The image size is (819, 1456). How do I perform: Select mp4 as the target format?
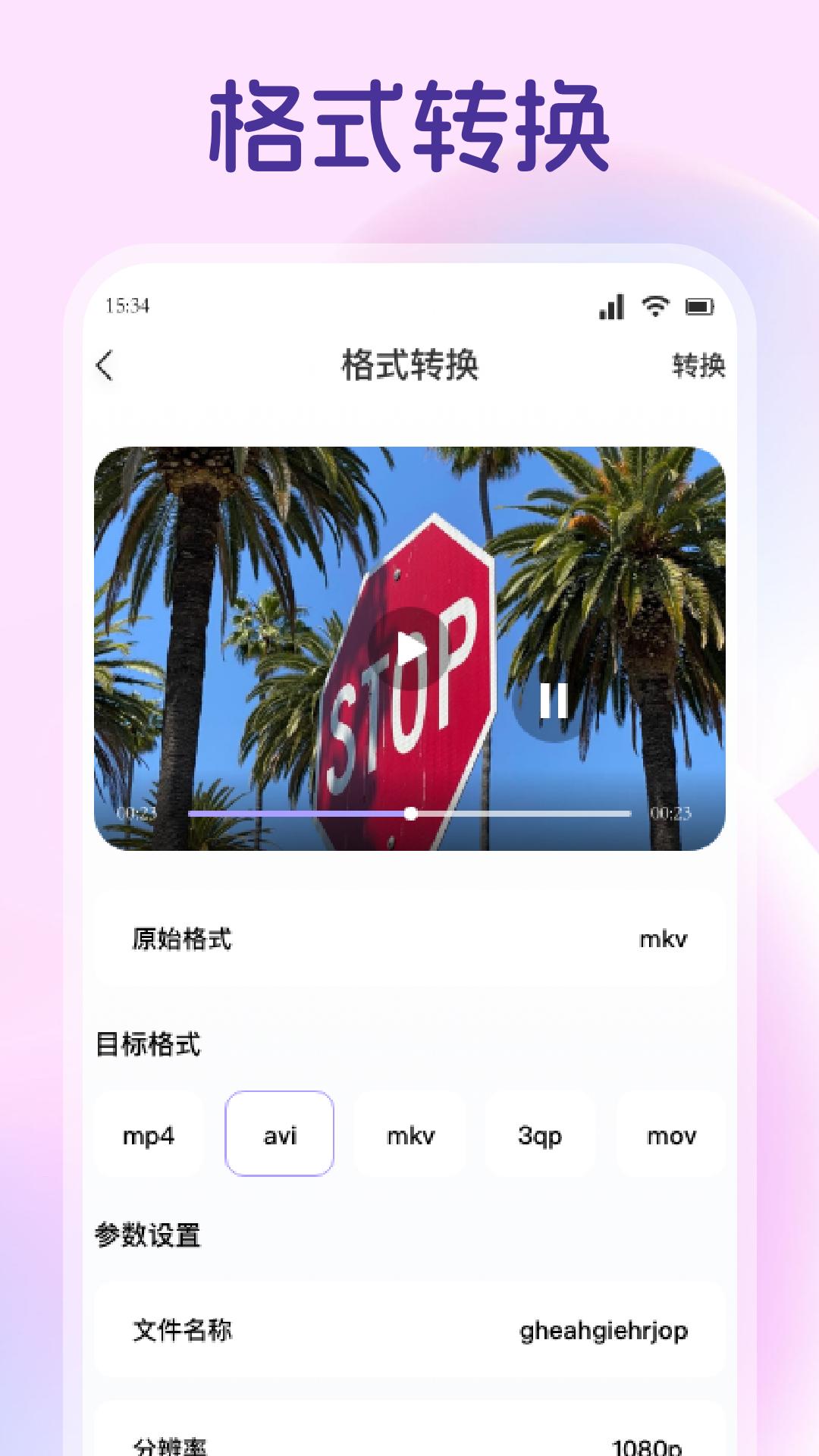(x=149, y=1134)
